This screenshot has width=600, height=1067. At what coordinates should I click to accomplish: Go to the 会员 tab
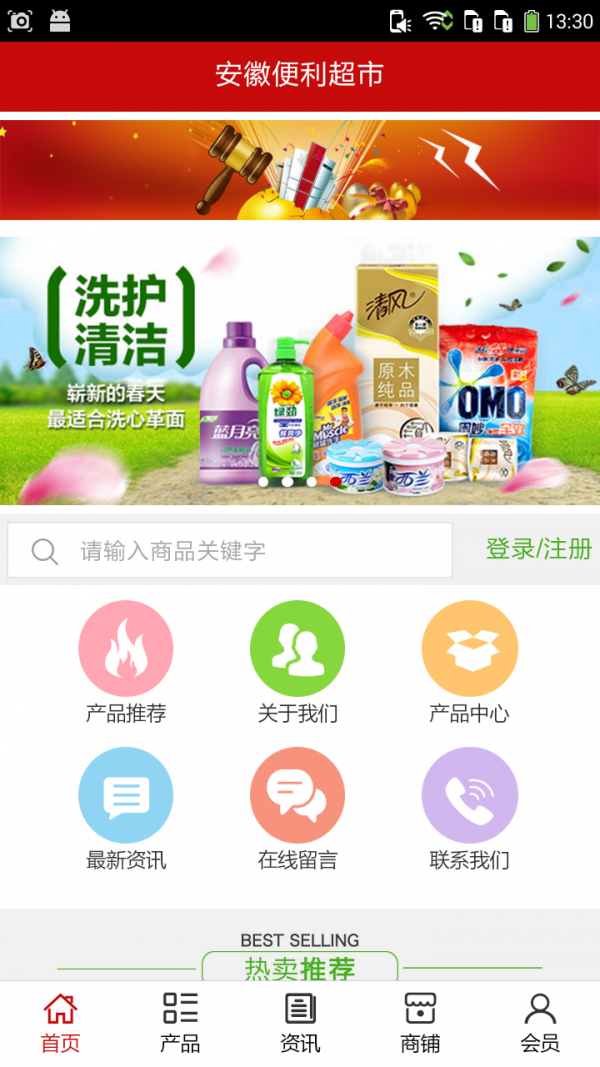pos(540,1022)
